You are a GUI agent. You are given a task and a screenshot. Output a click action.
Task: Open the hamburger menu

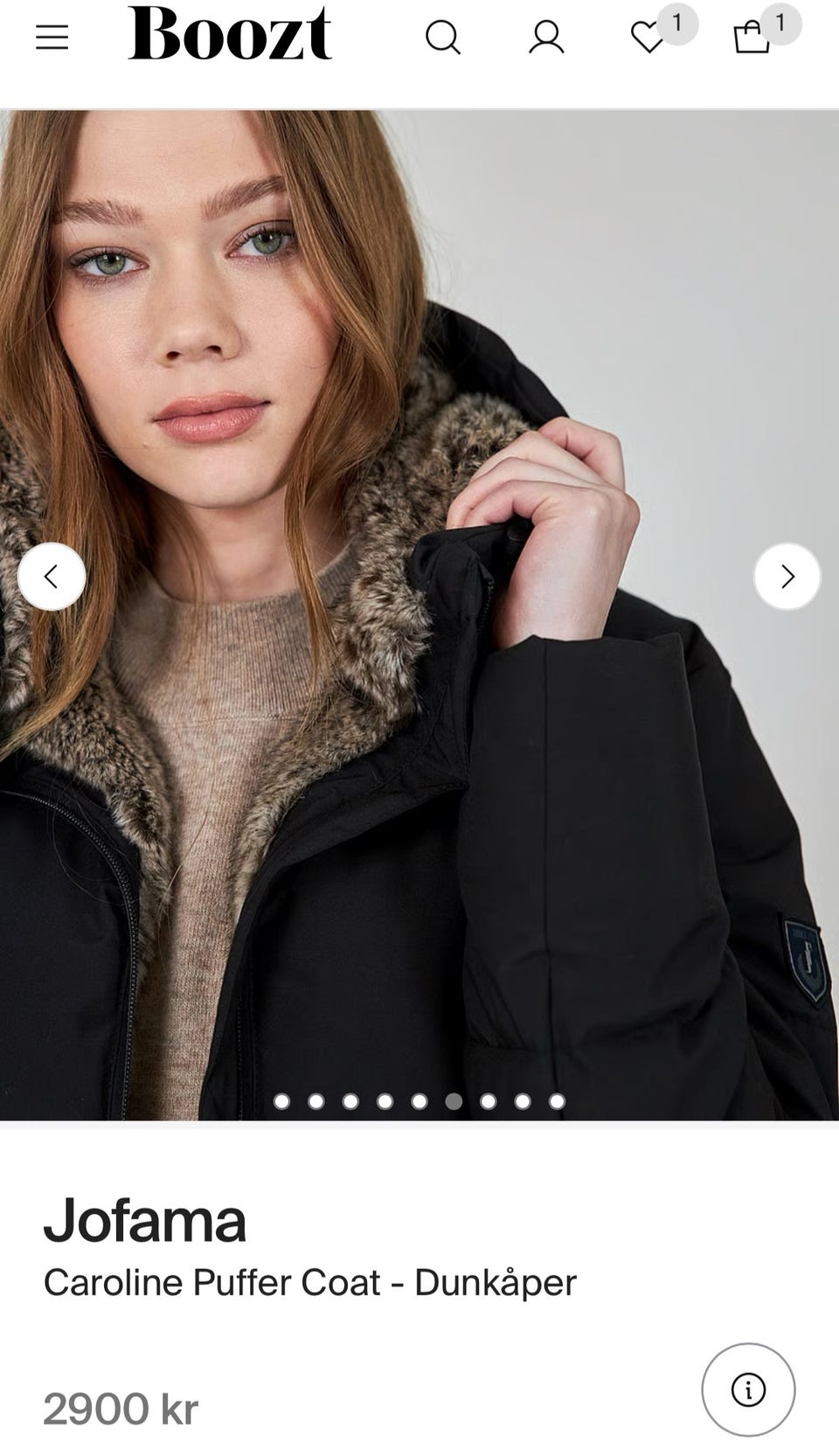point(52,37)
